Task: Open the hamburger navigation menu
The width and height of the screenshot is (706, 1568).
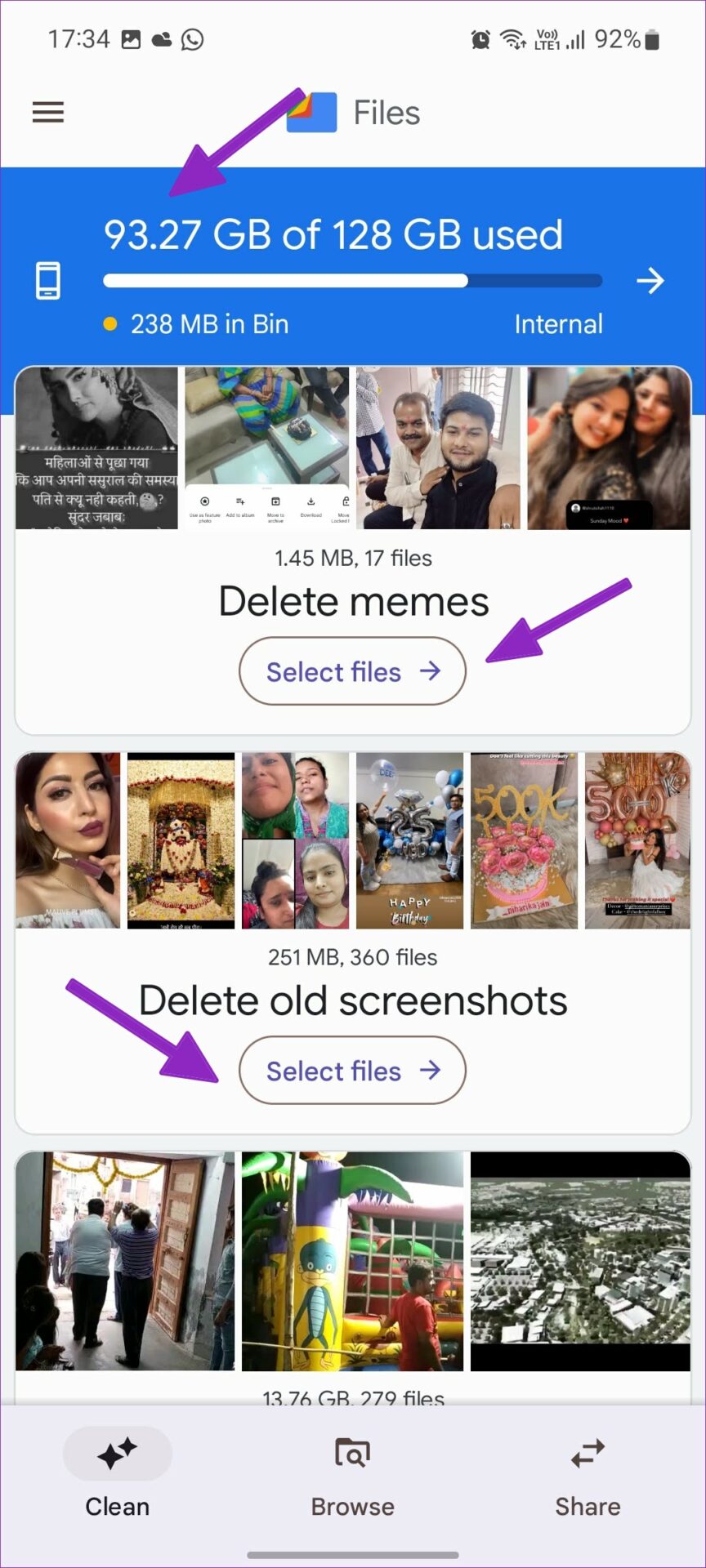Action: point(48,112)
